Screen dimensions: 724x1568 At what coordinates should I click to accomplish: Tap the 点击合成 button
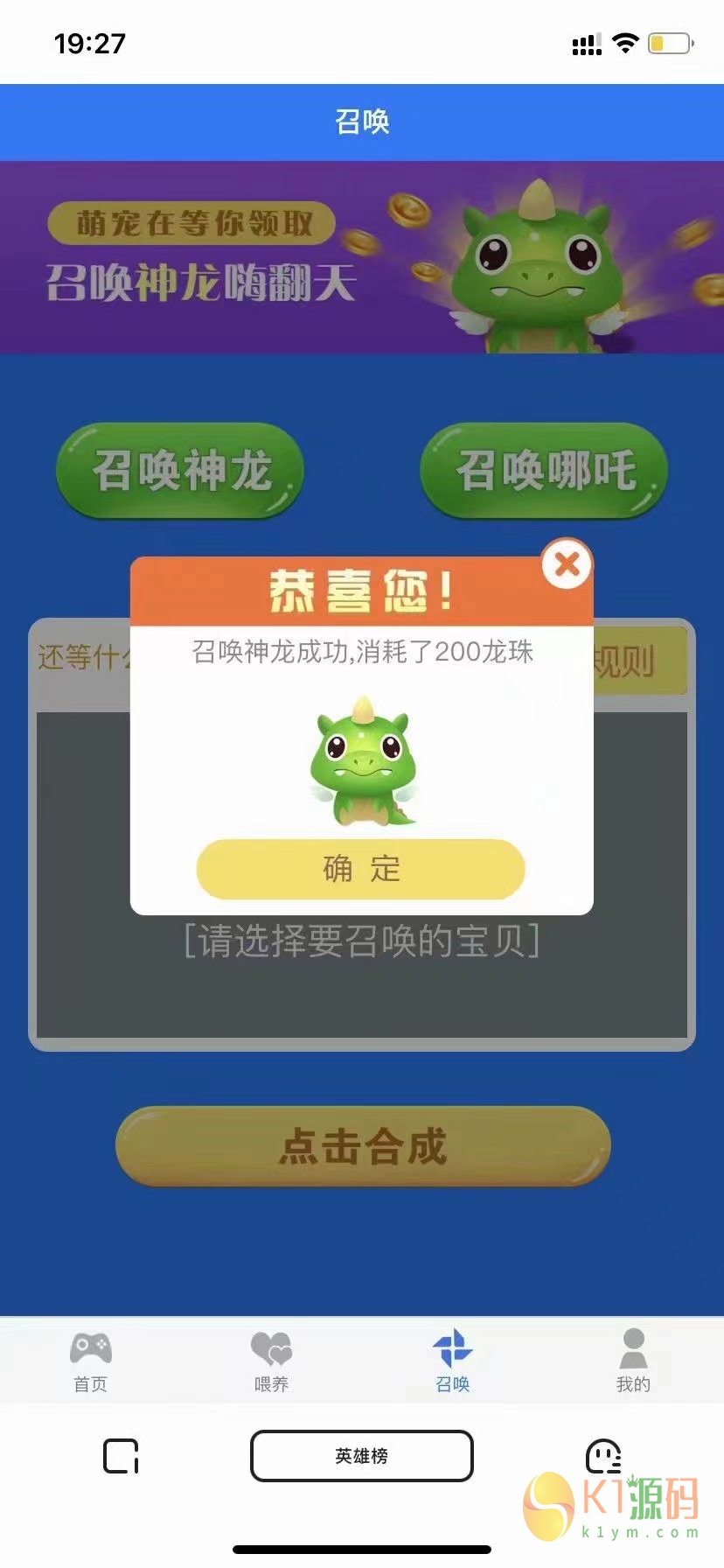click(x=362, y=1146)
